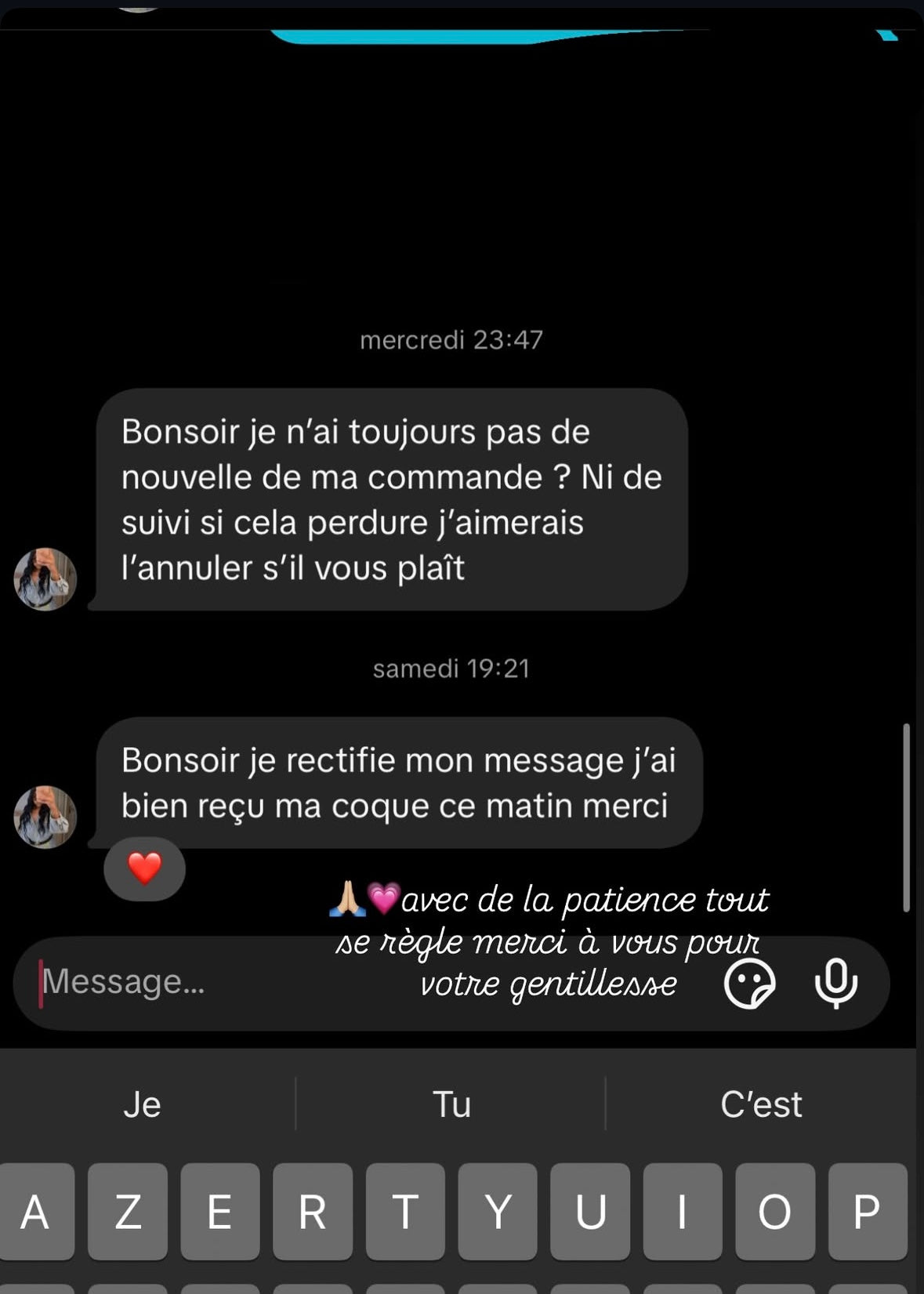
Task: Open sender's avatar beside the commande message
Action: tap(45, 579)
